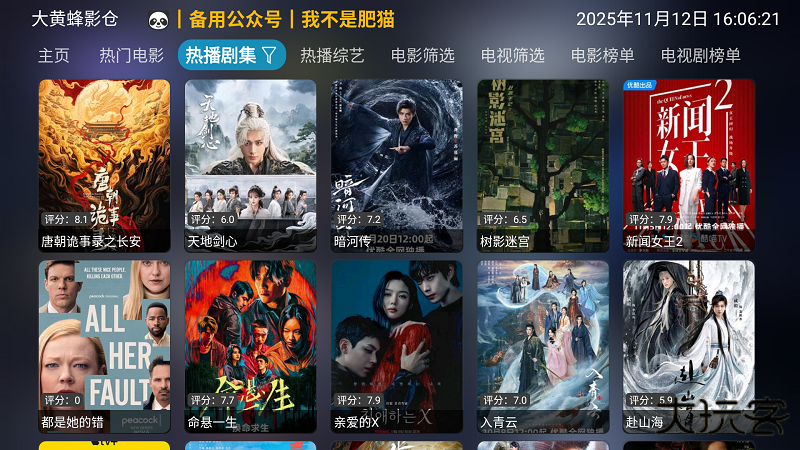Open the 都是她的错 series card
The height and width of the screenshot is (450, 800).
104,346
